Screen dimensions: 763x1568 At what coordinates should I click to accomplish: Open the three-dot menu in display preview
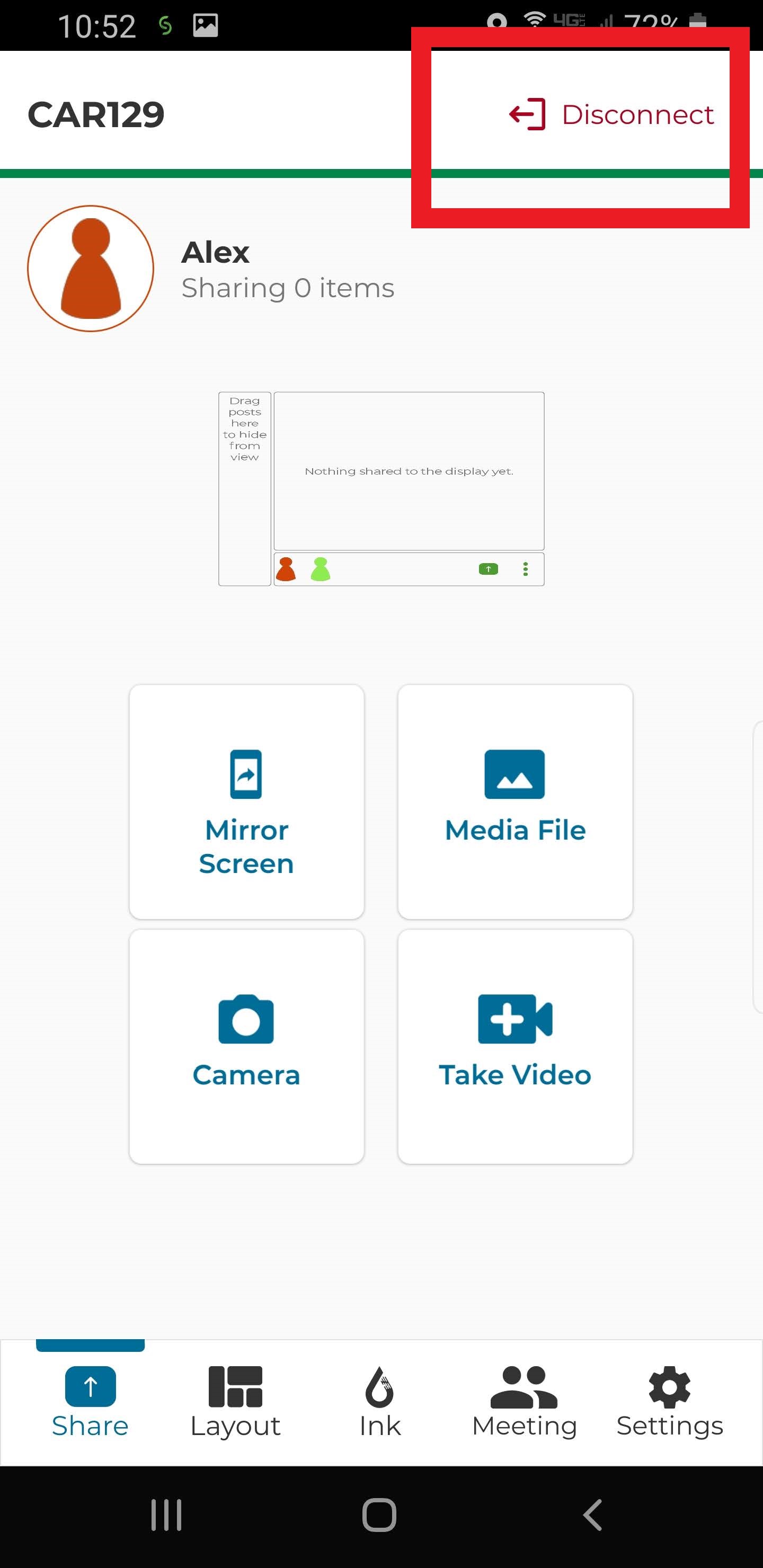[526, 569]
